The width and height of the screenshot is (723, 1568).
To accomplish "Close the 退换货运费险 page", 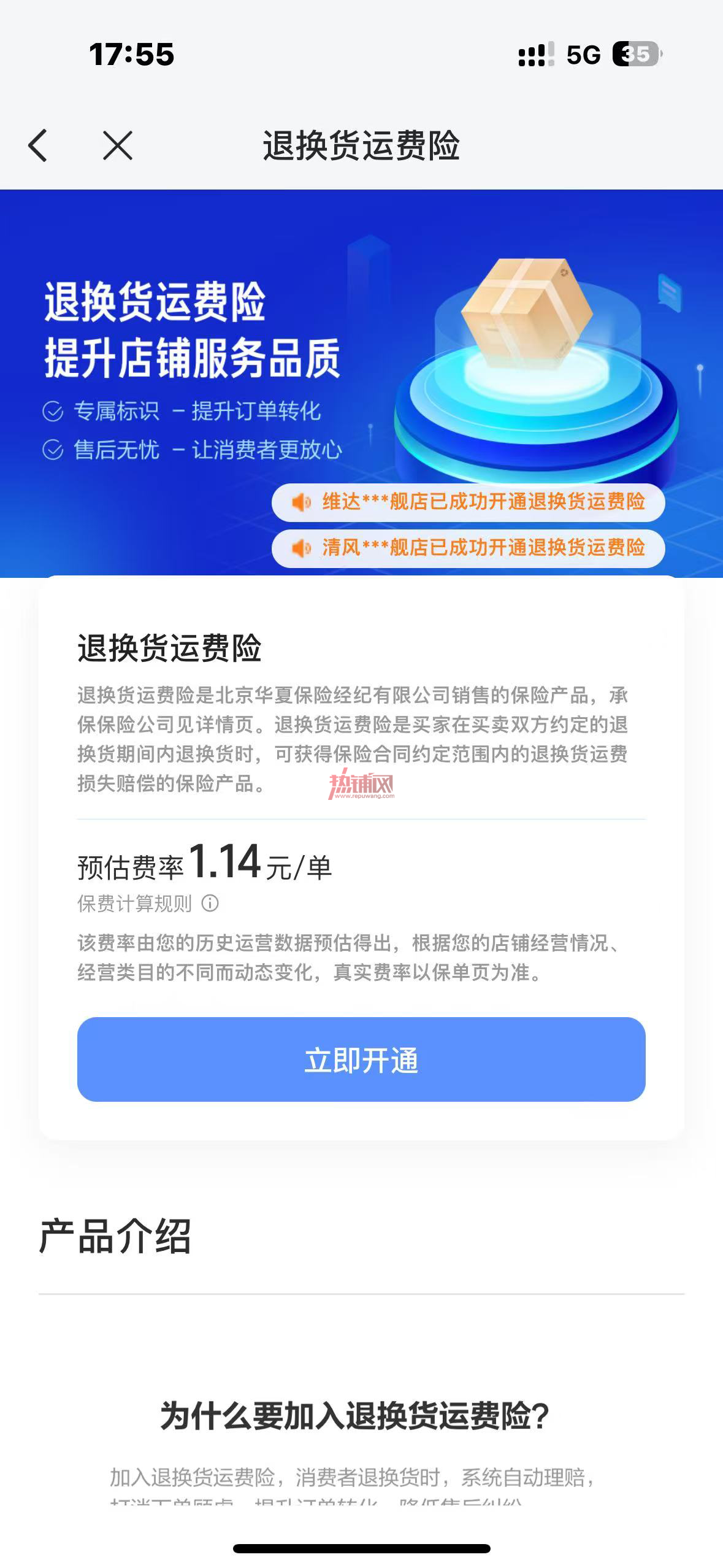I will pos(117,146).
